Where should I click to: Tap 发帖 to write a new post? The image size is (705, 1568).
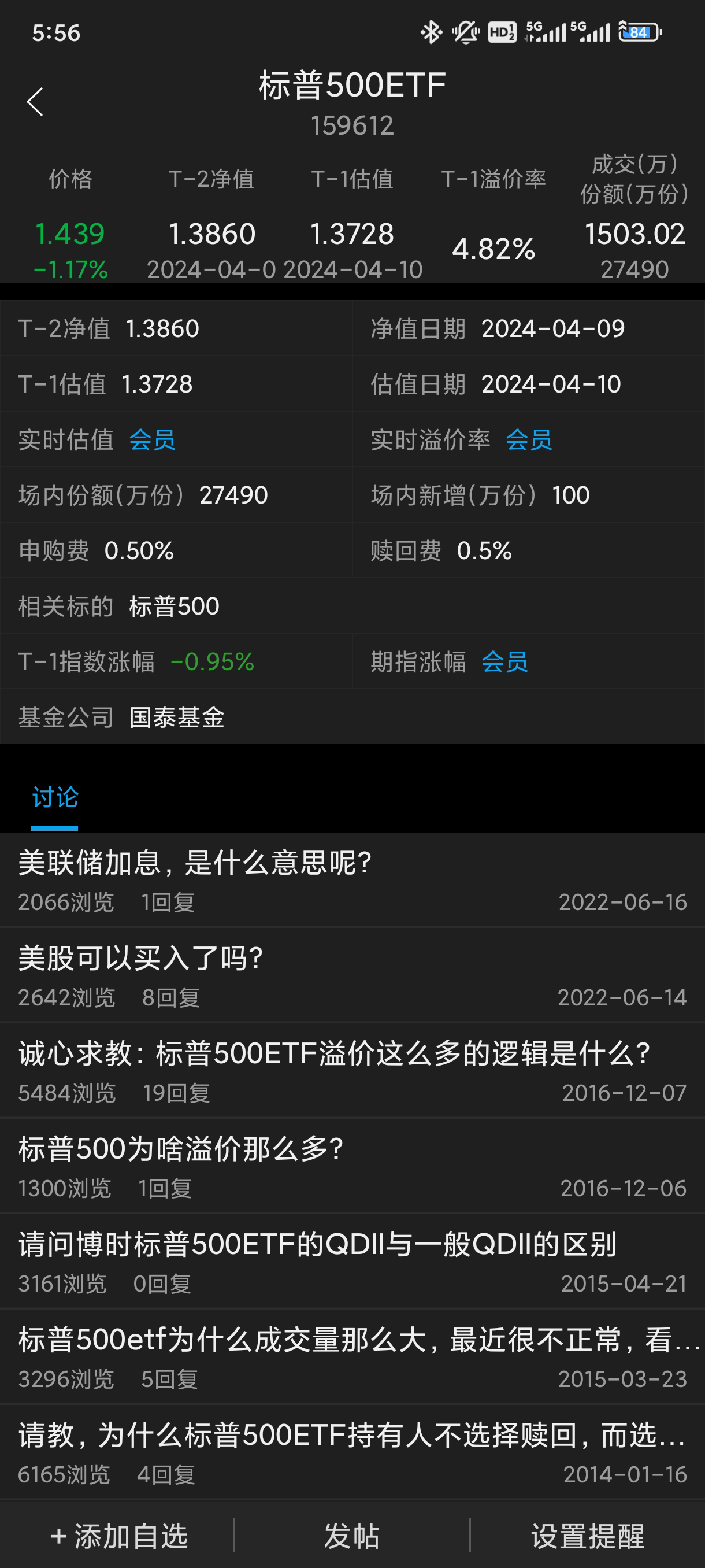(x=352, y=1536)
